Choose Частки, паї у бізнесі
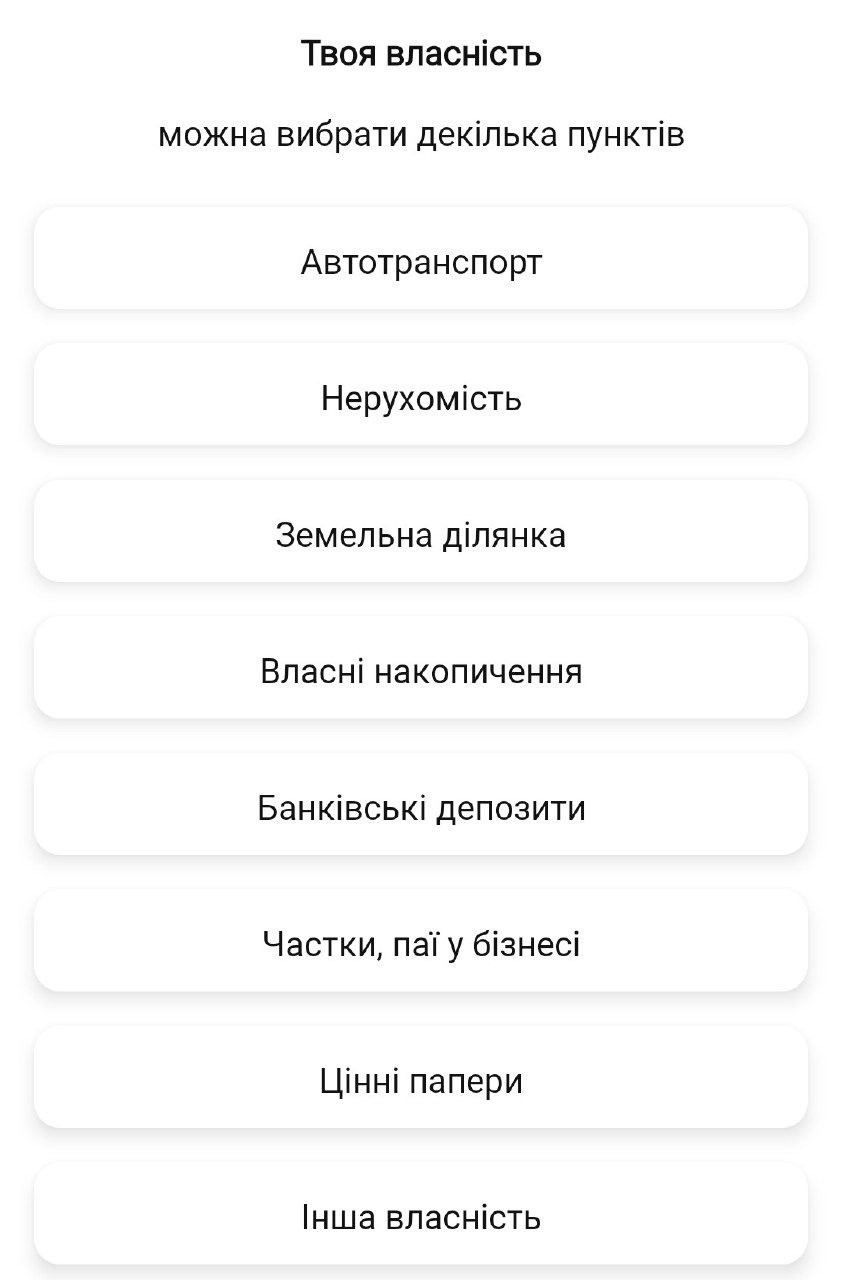842x1280 pixels. pyautogui.click(x=421, y=944)
